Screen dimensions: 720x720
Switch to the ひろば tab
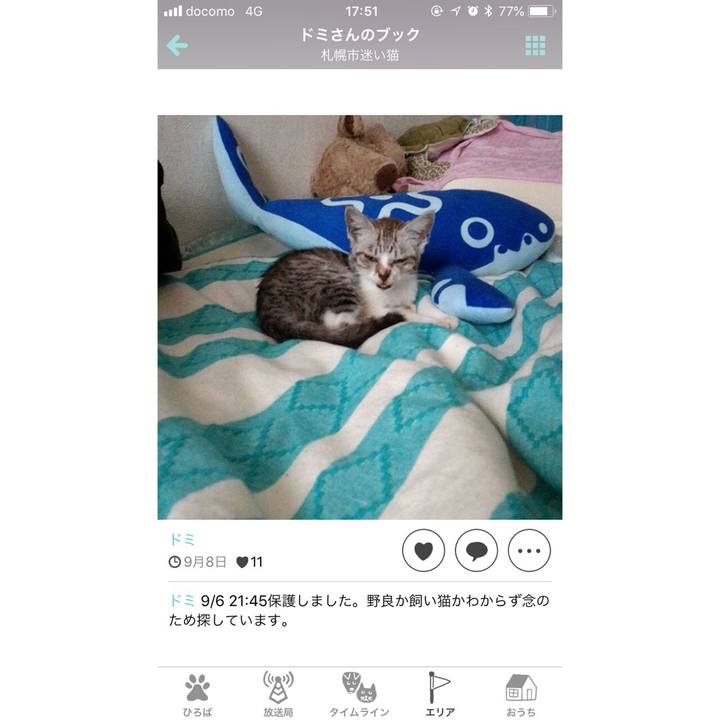pyautogui.click(x=197, y=694)
